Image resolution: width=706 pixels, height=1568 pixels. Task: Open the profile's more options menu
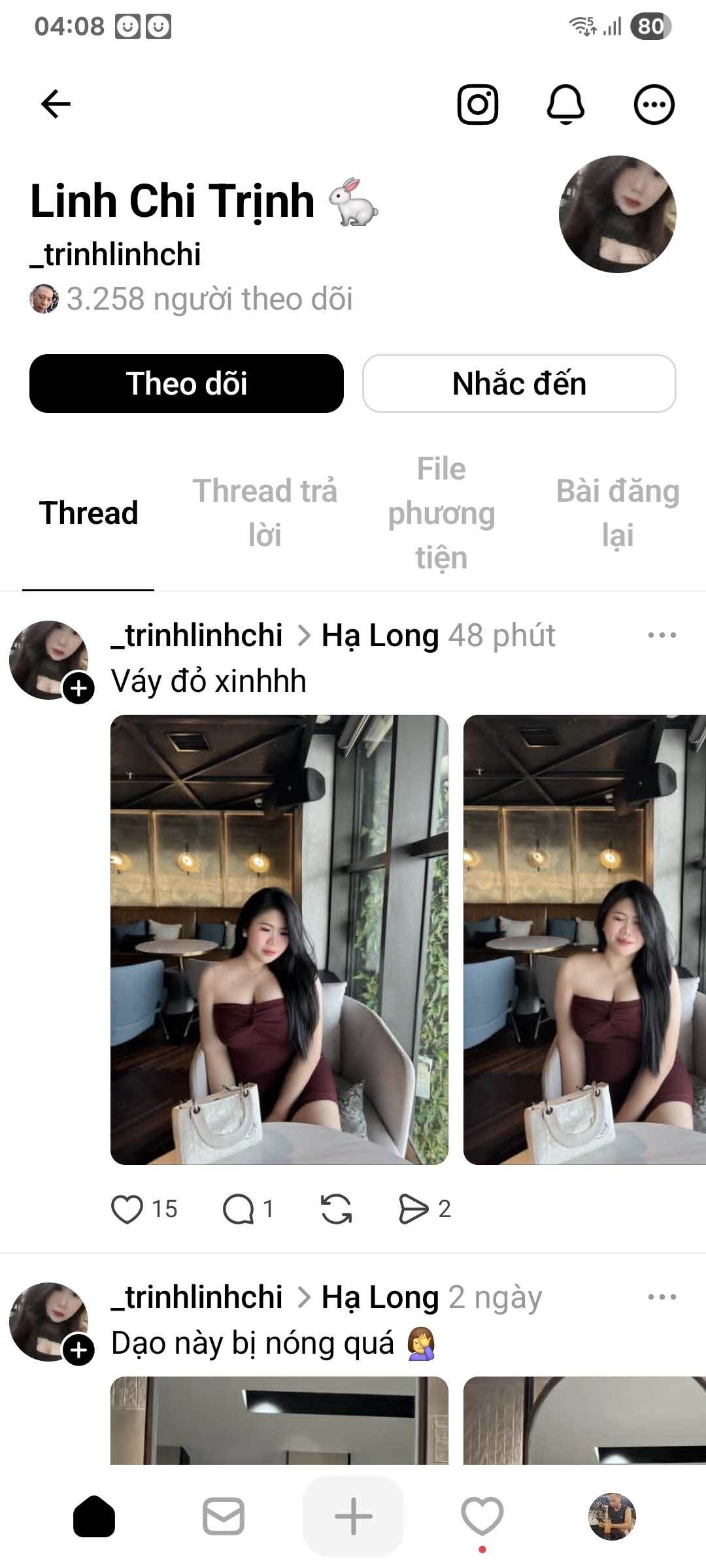point(654,104)
